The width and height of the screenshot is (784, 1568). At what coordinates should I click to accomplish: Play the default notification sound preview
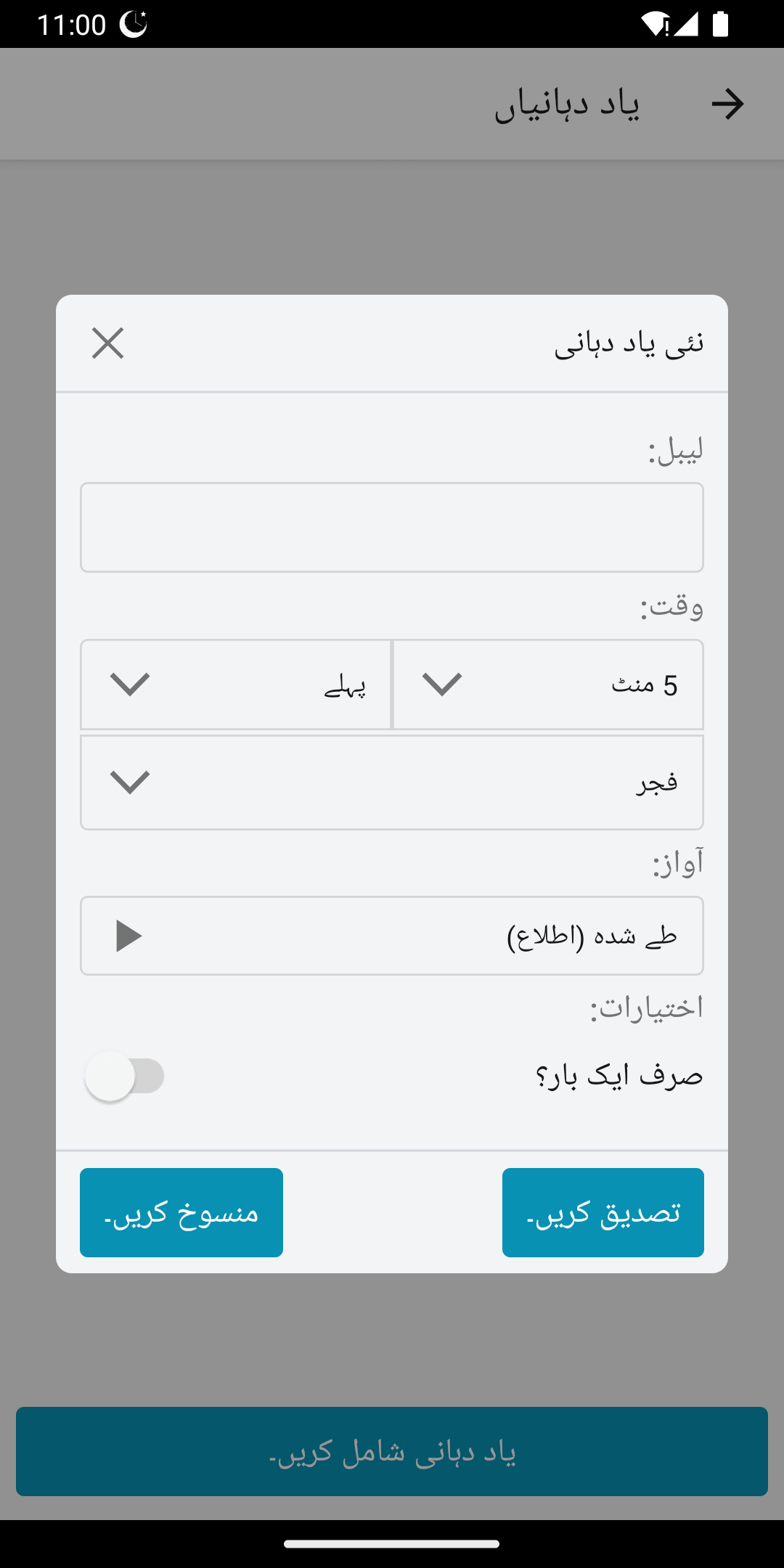pos(128,936)
